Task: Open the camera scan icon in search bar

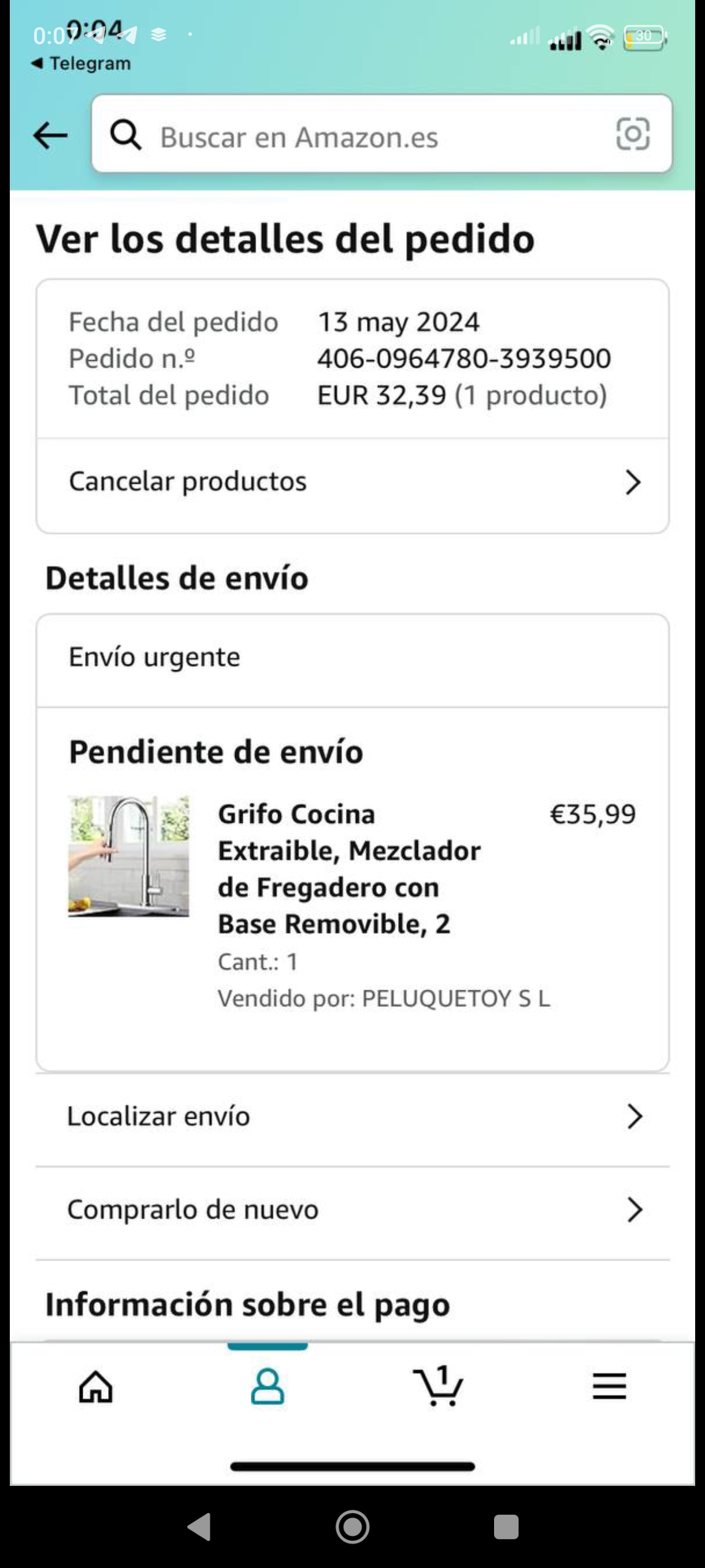Action: 633,134
